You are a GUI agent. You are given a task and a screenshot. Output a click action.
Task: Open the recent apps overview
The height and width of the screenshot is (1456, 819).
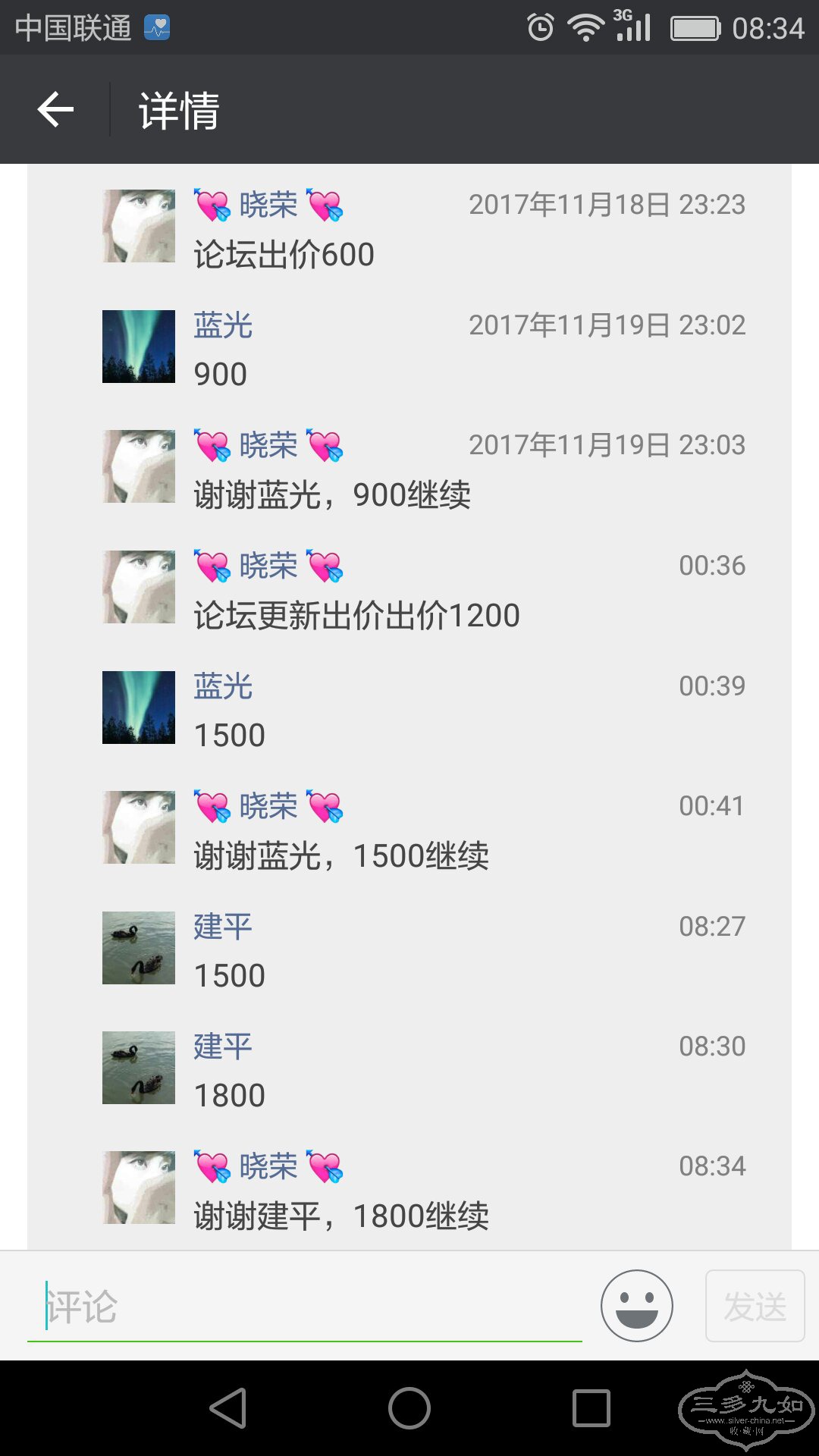pos(591,1408)
